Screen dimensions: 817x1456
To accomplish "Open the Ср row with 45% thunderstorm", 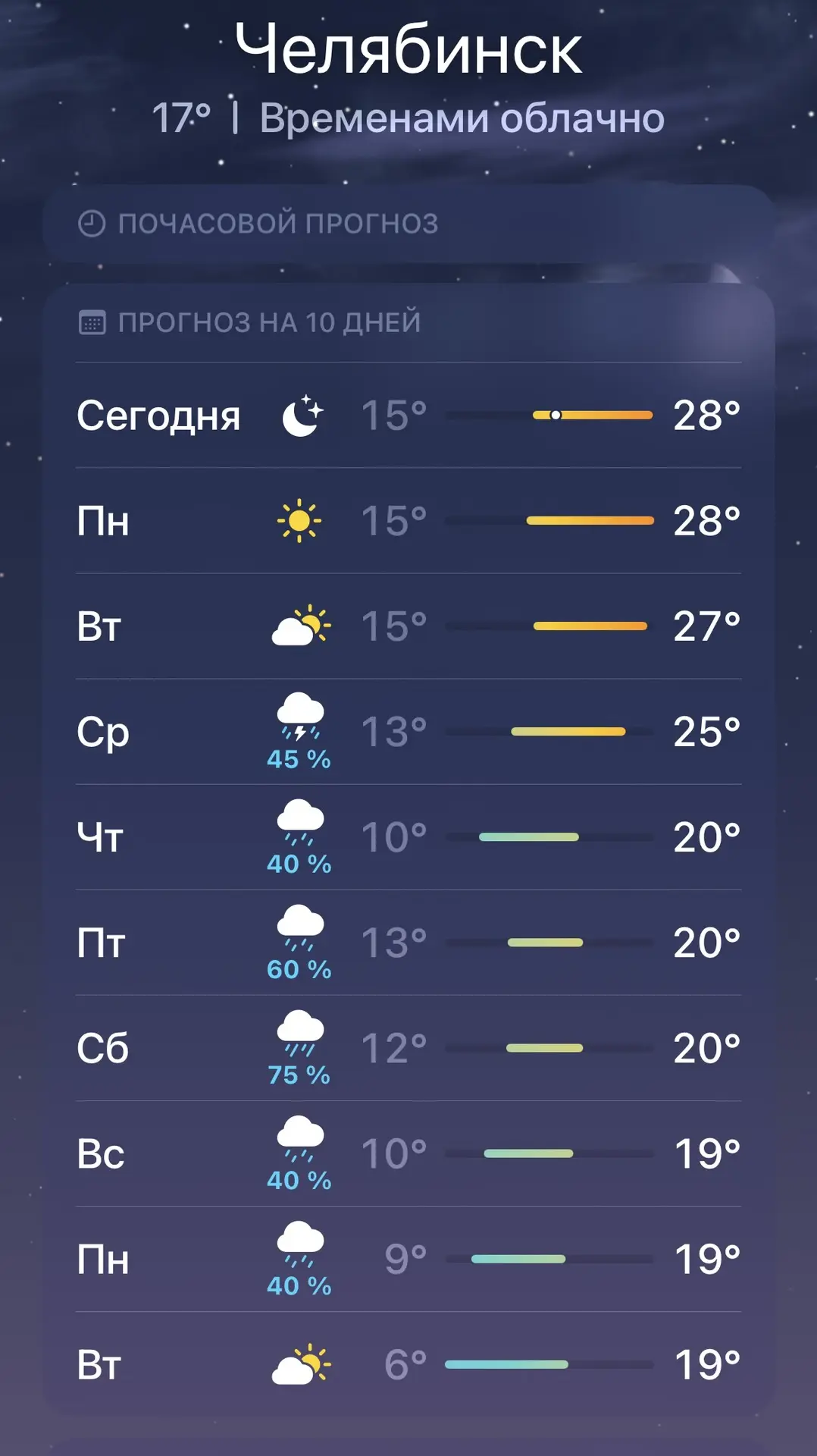I will [x=409, y=731].
